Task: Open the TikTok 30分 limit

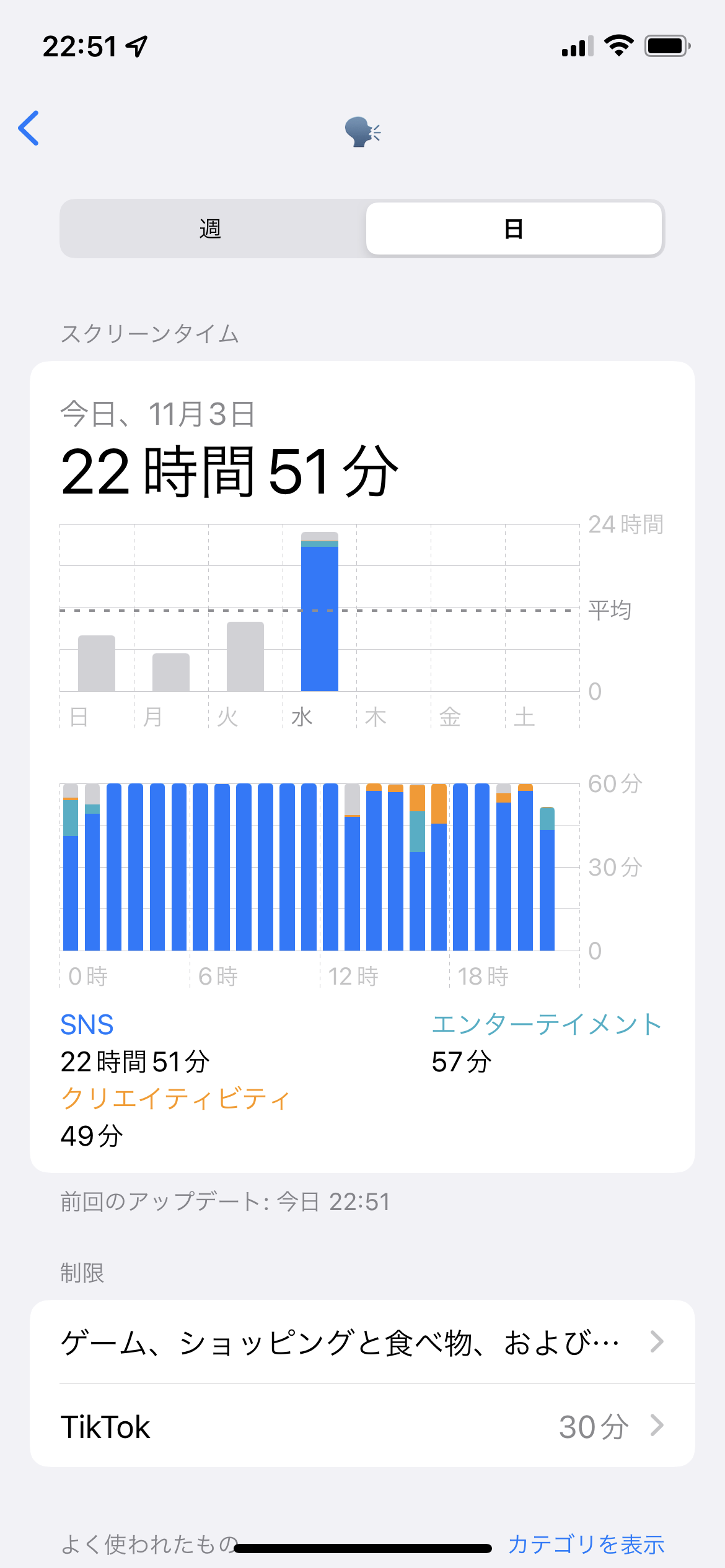Action: pos(362,1426)
